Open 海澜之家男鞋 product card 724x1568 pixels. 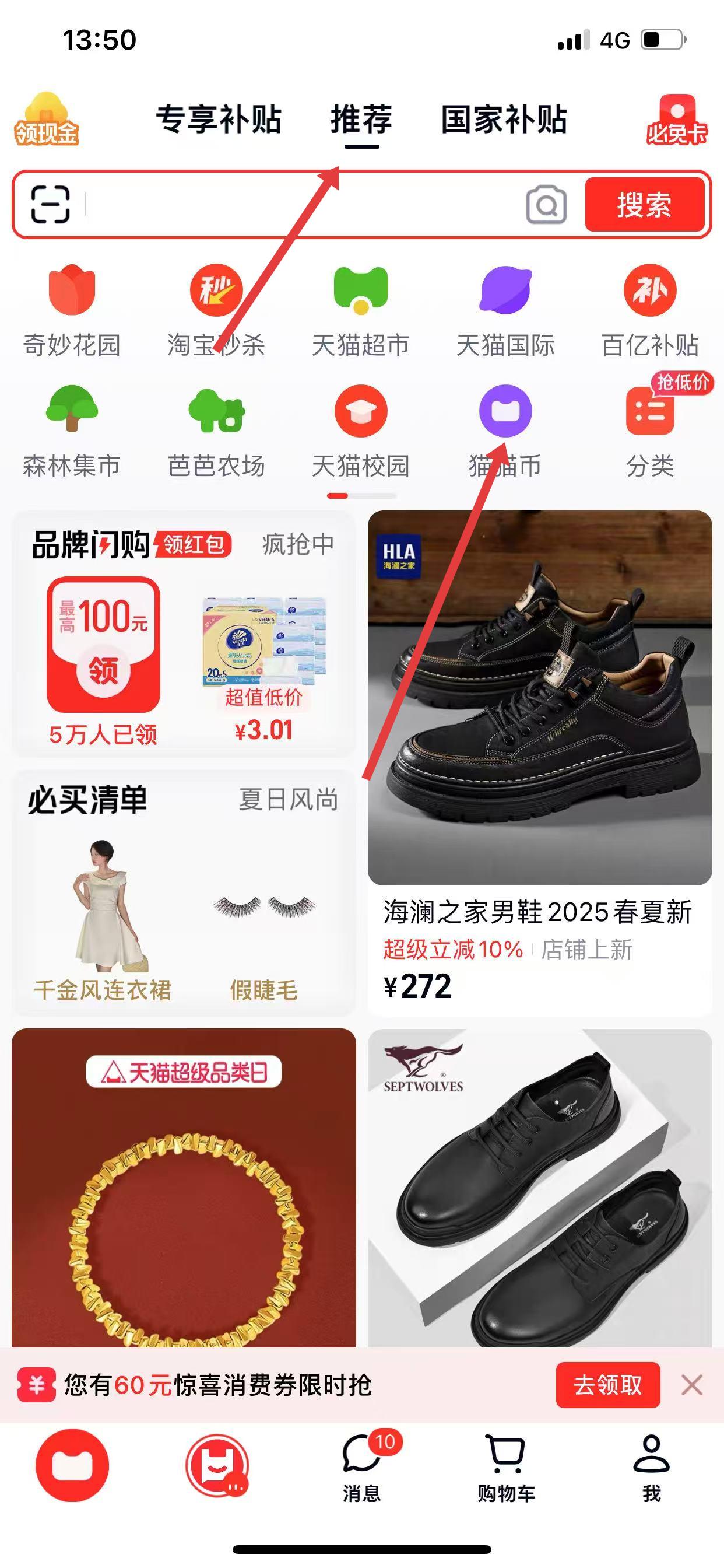[540, 761]
